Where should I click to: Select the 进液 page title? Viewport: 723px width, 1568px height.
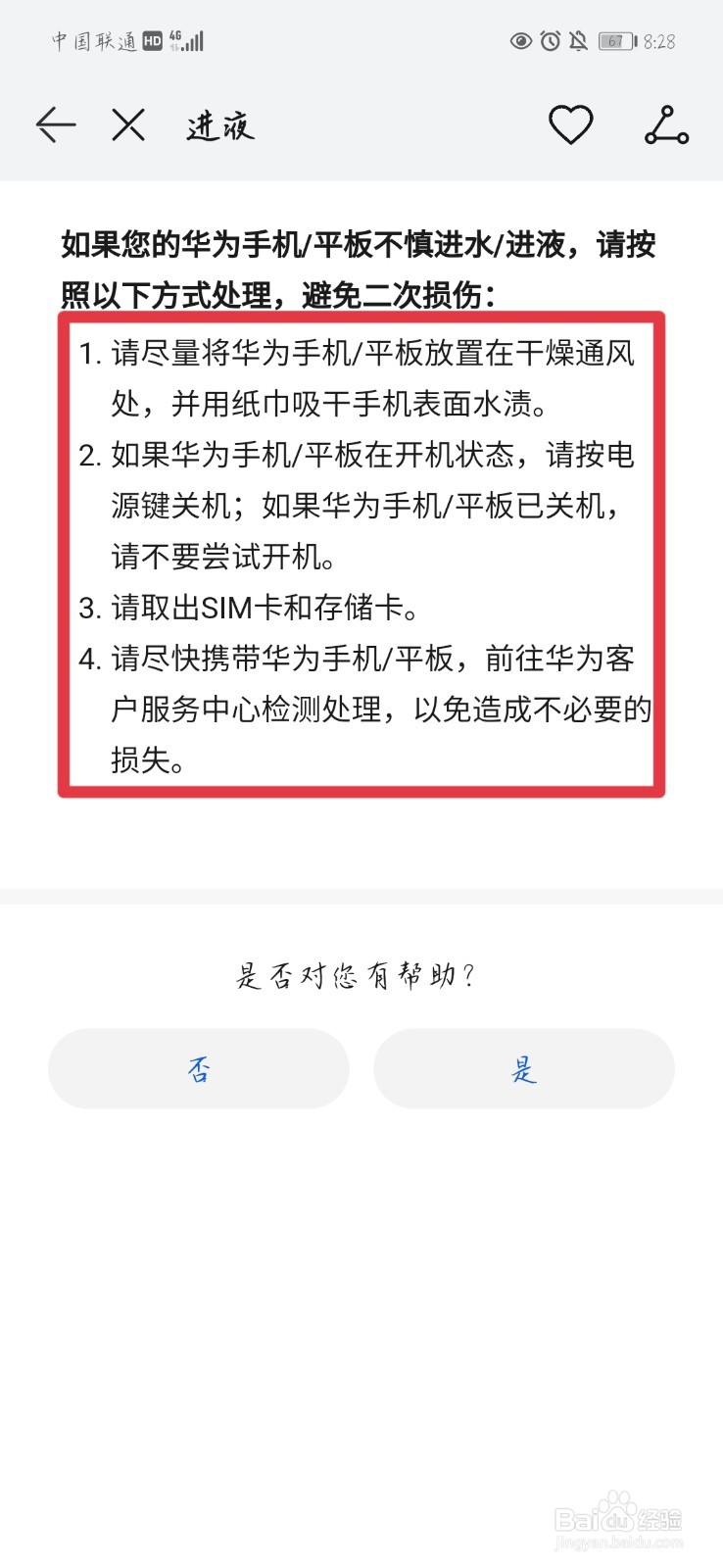217,125
